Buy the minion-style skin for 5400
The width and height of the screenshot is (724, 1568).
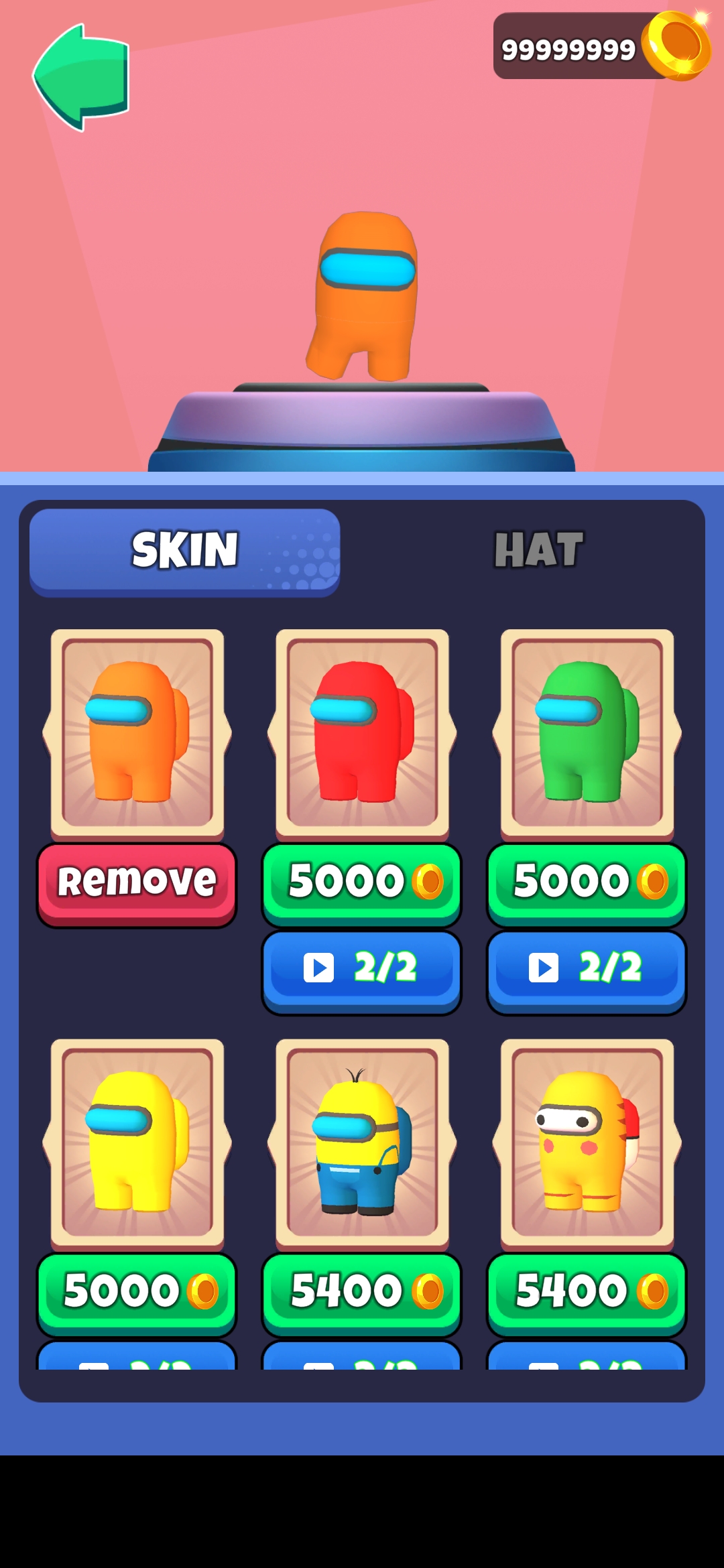tap(362, 1292)
